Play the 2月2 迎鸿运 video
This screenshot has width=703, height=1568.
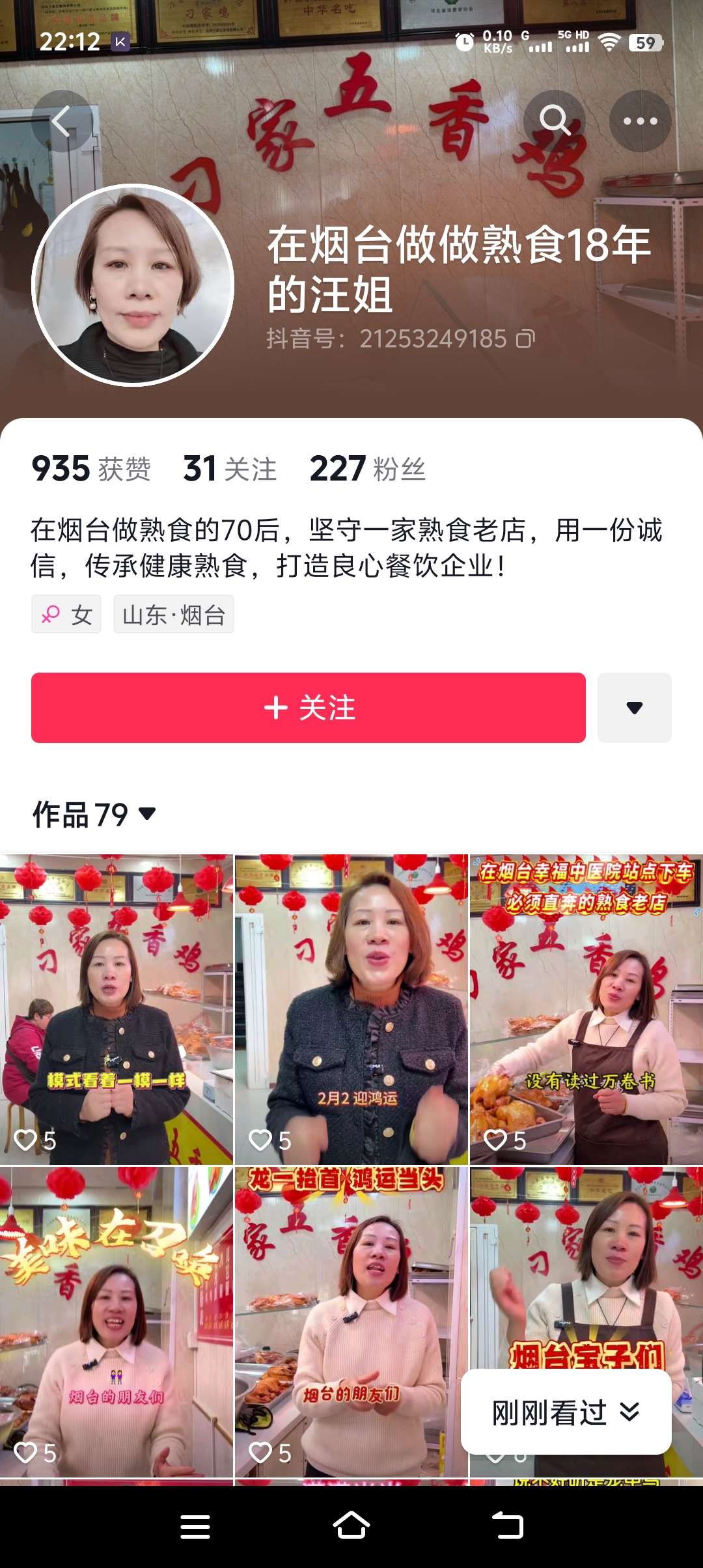coord(351,1009)
